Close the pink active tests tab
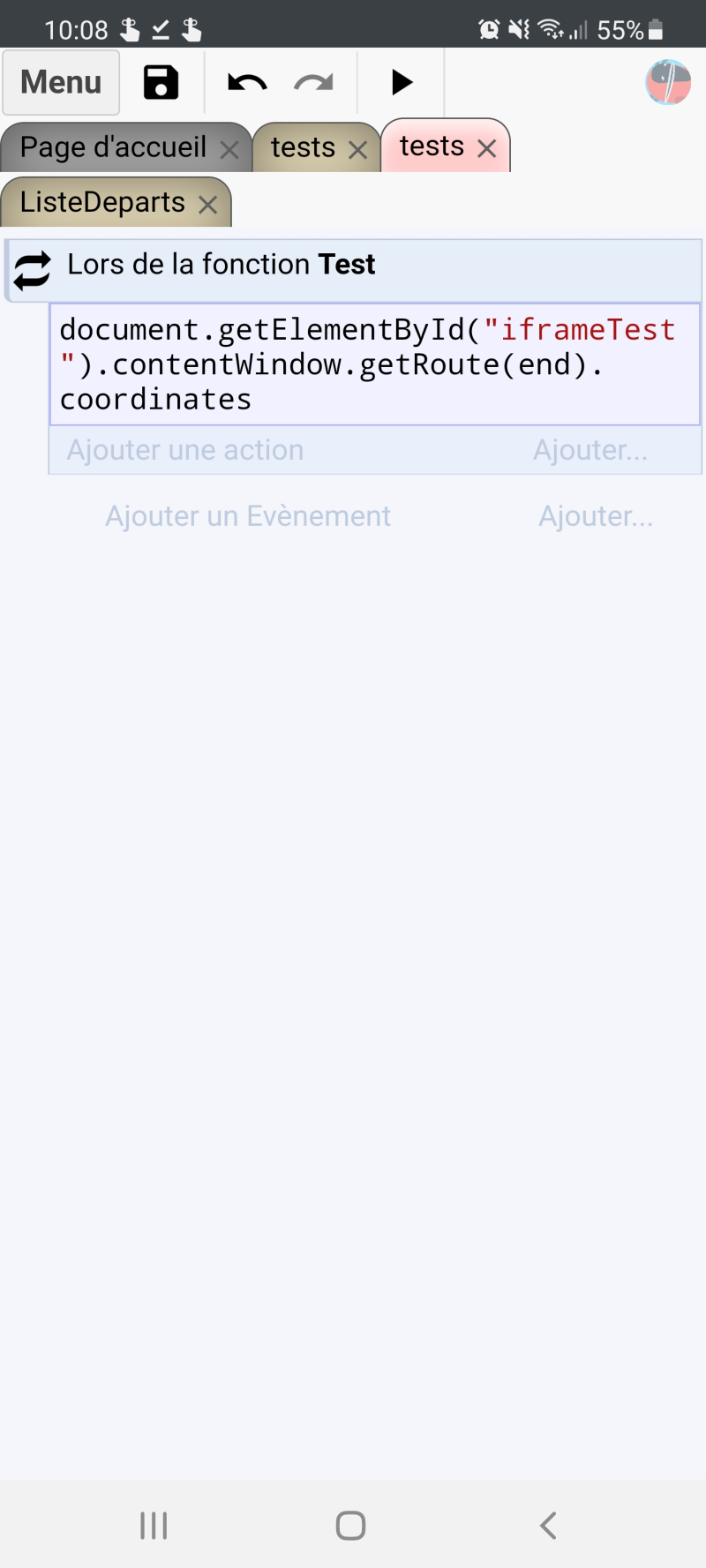The width and height of the screenshot is (706, 1568). click(x=486, y=148)
